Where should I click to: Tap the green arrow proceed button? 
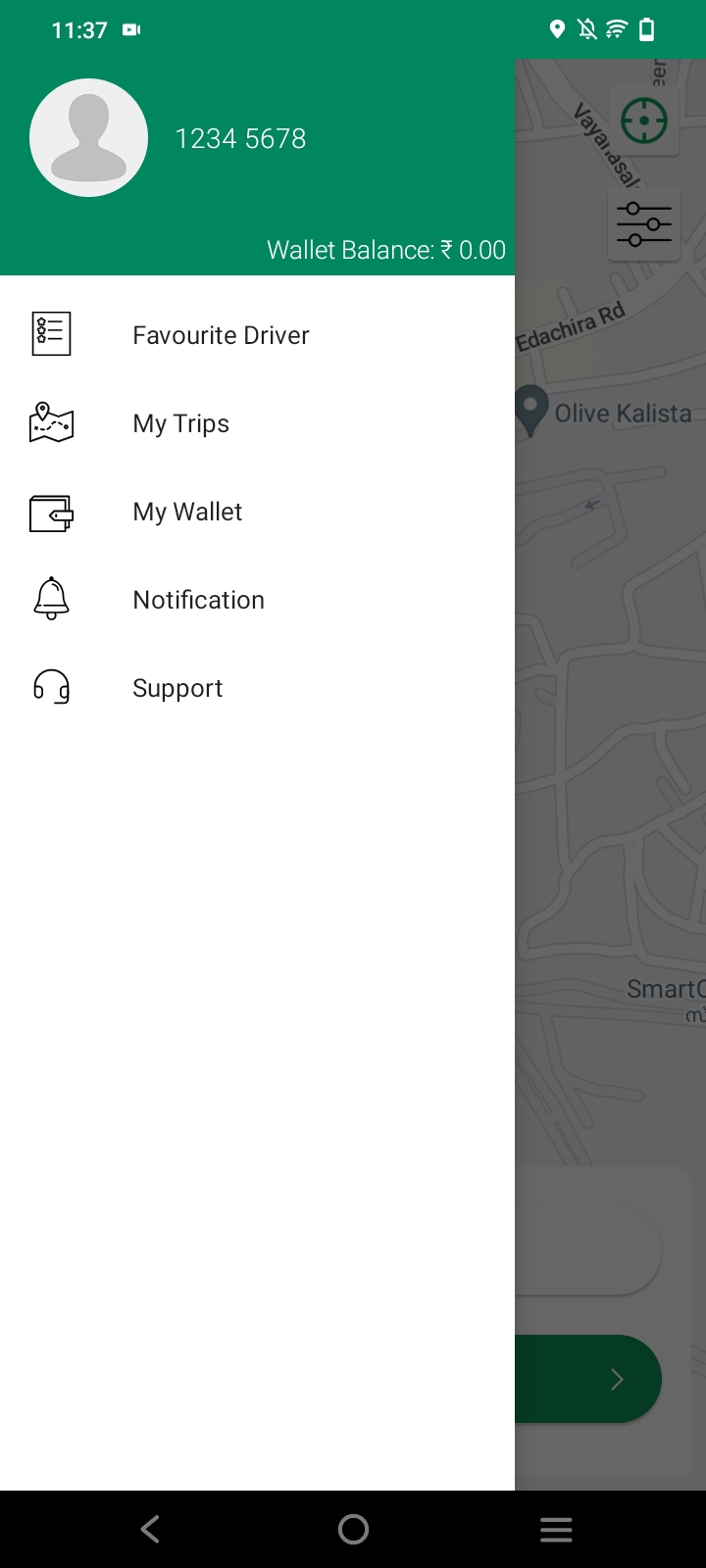(x=616, y=1379)
